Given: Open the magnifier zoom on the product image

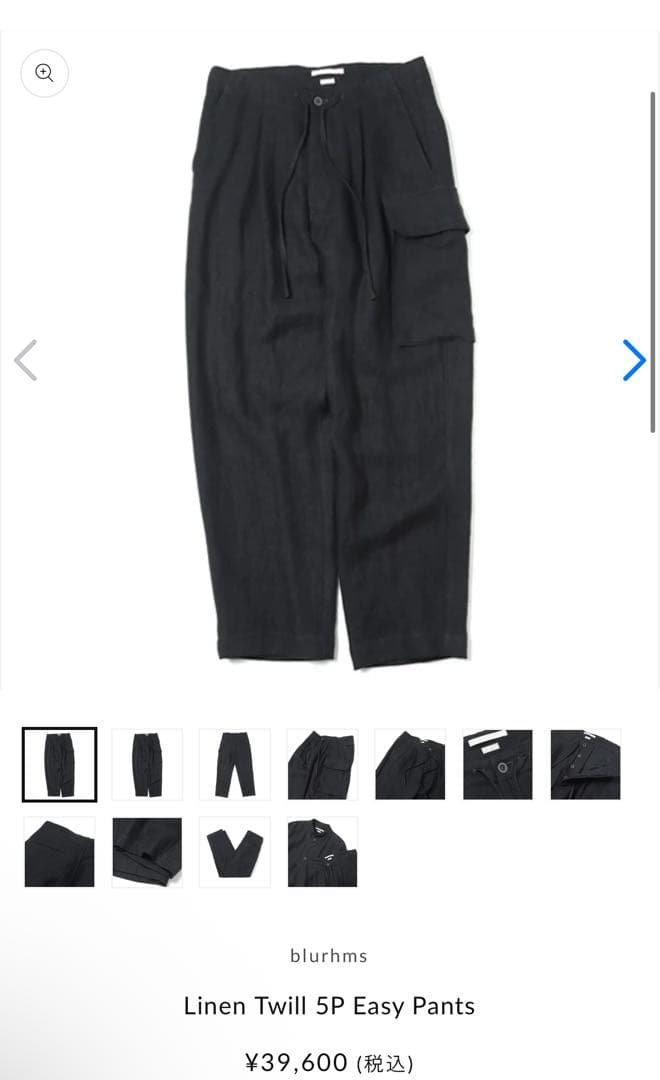Looking at the screenshot, I should pyautogui.click(x=44, y=73).
